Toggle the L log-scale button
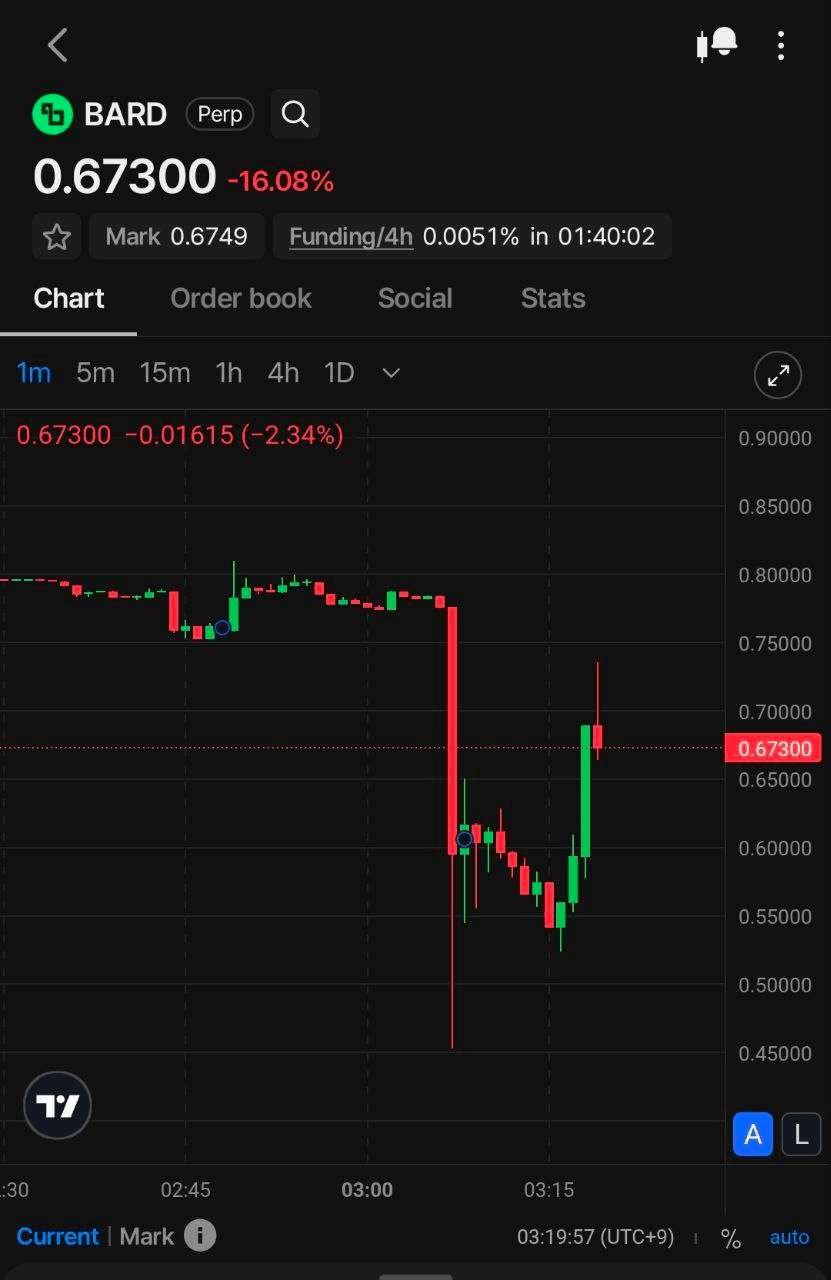831x1280 pixels. [x=801, y=1135]
